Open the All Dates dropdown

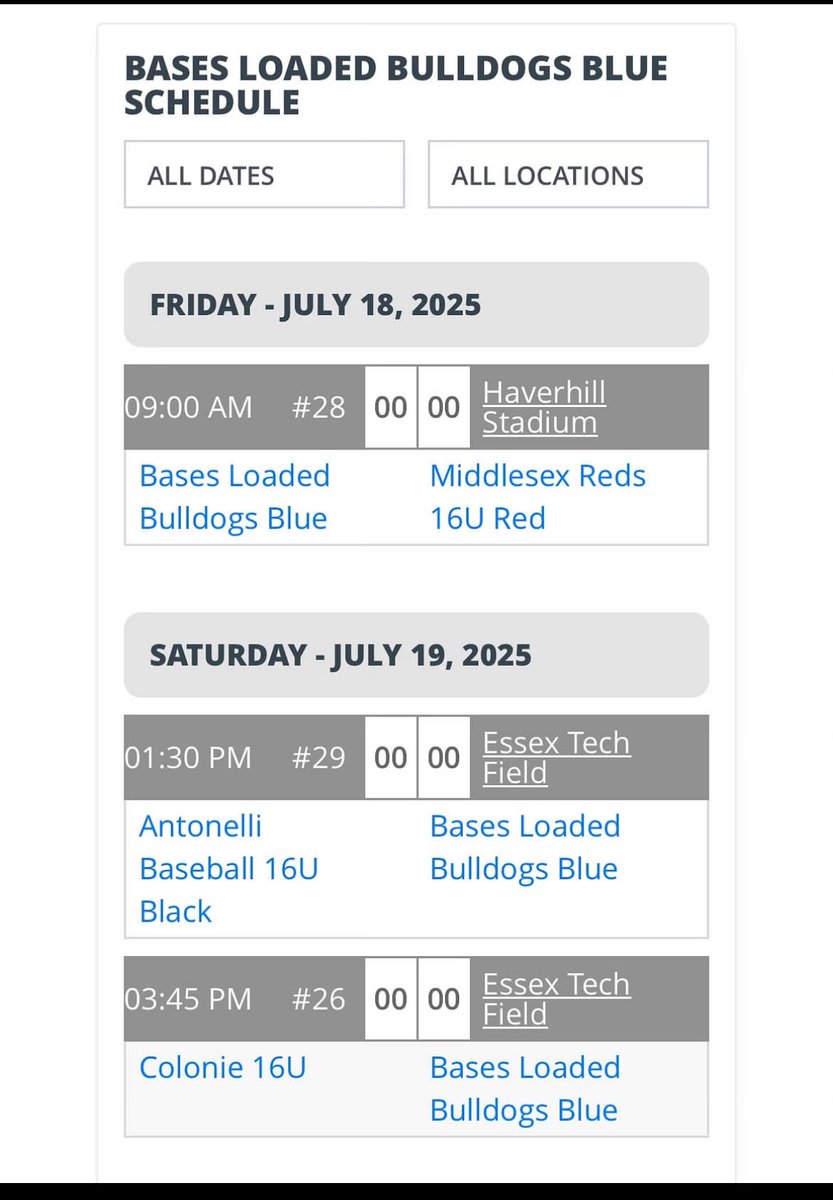tap(264, 175)
